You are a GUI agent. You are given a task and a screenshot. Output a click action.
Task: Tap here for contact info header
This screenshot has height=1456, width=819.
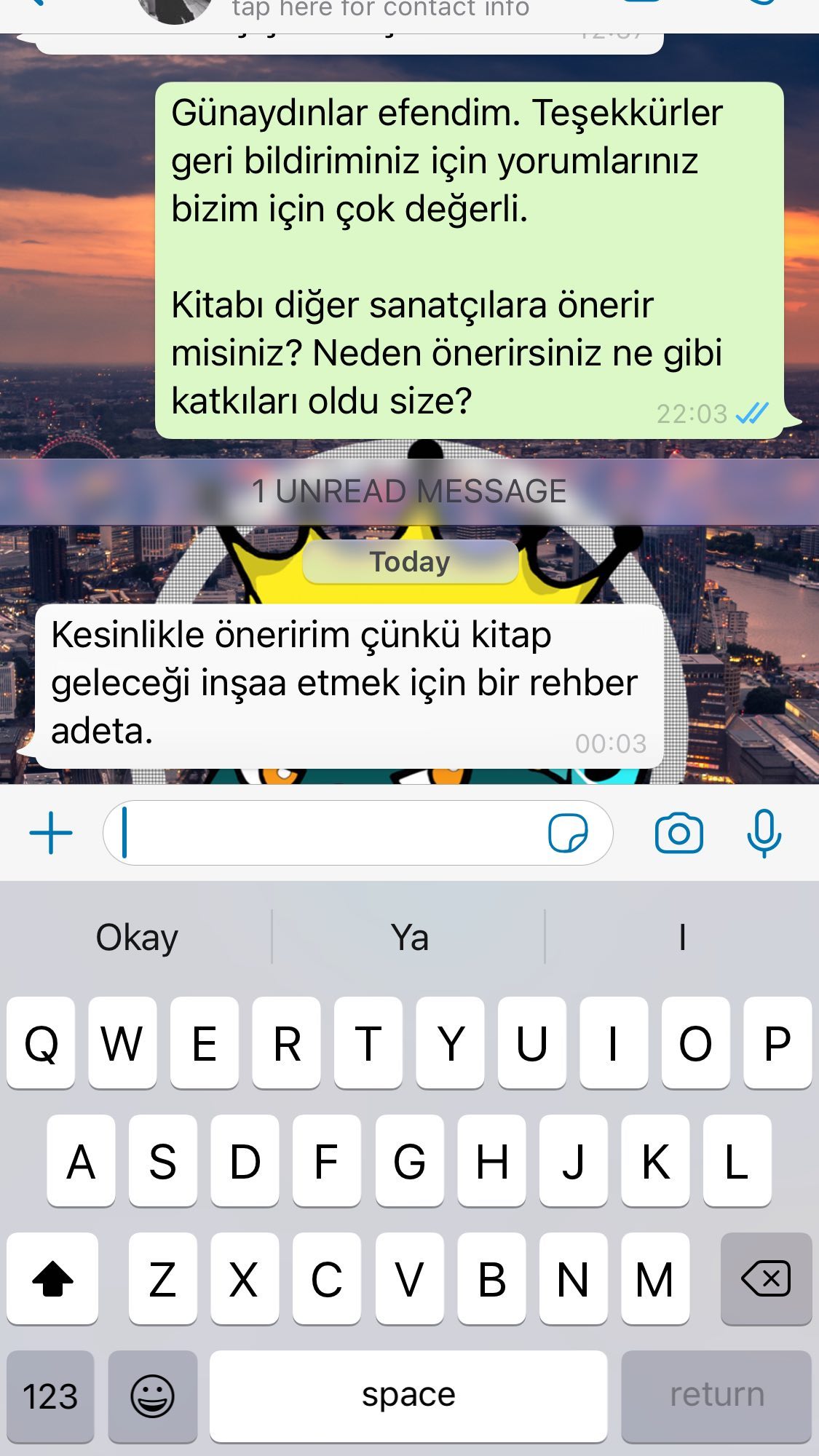[381, 9]
